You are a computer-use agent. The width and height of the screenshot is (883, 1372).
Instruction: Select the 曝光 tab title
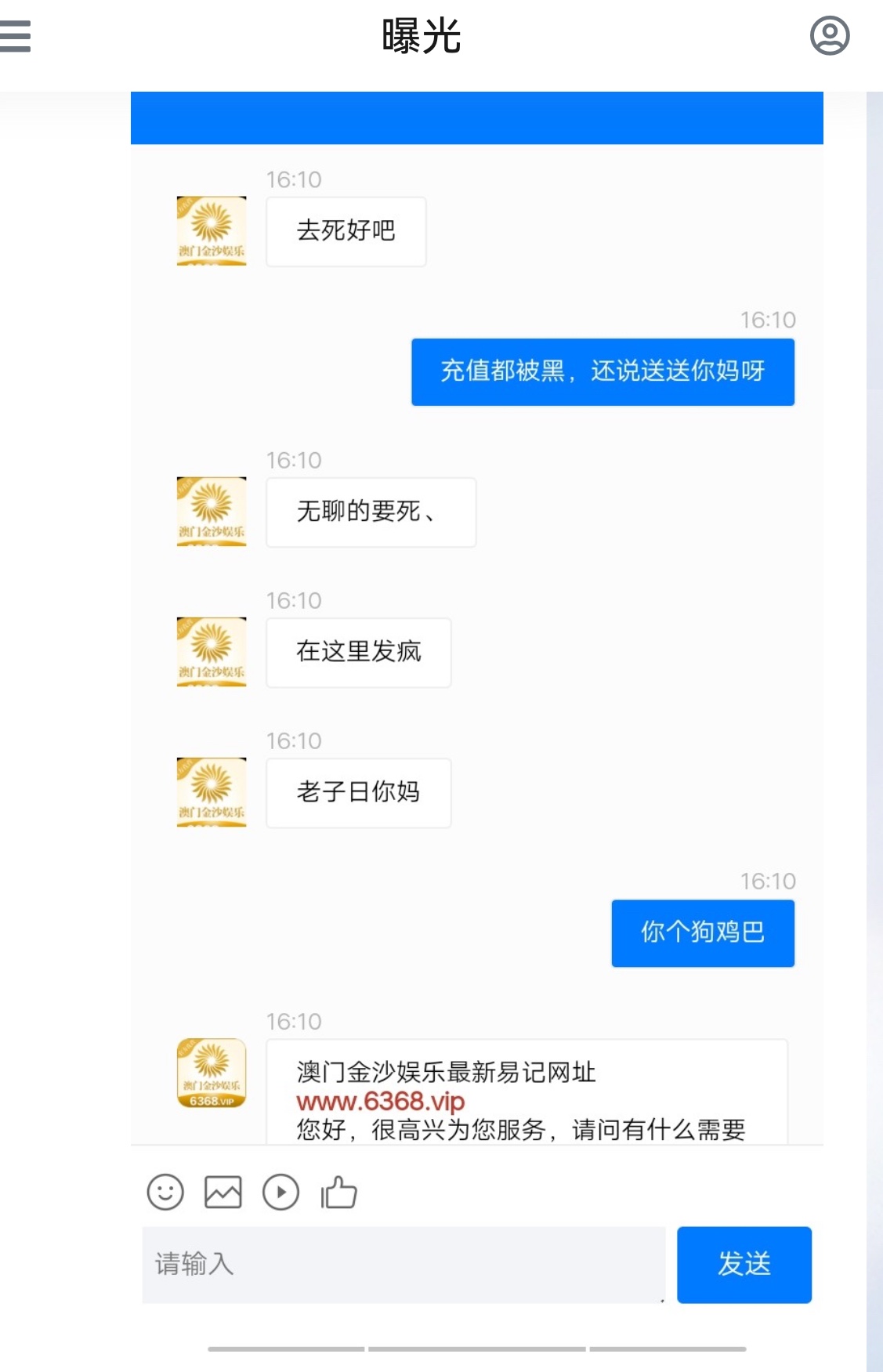422,34
